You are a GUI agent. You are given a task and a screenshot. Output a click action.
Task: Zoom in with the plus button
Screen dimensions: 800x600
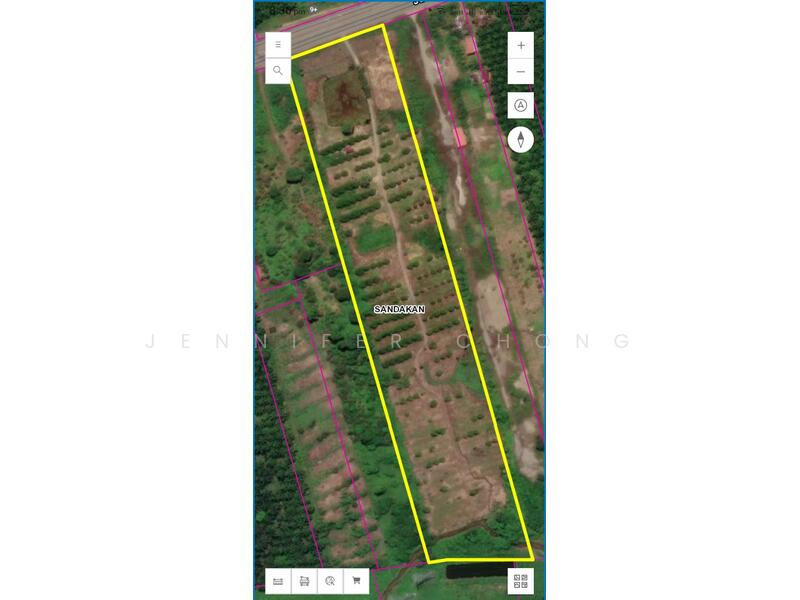520,46
